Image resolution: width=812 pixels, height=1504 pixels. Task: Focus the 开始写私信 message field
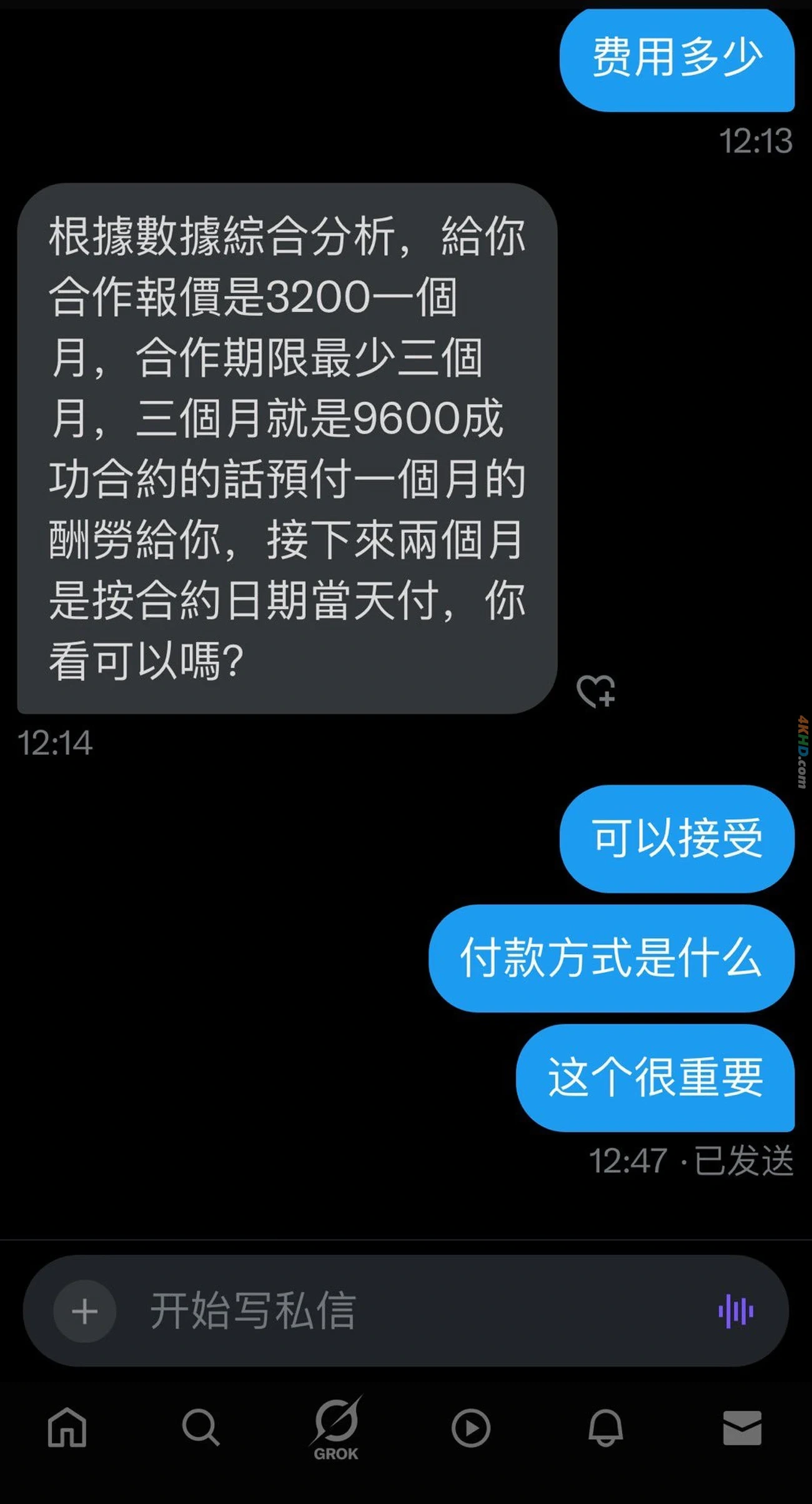[x=406, y=1311]
